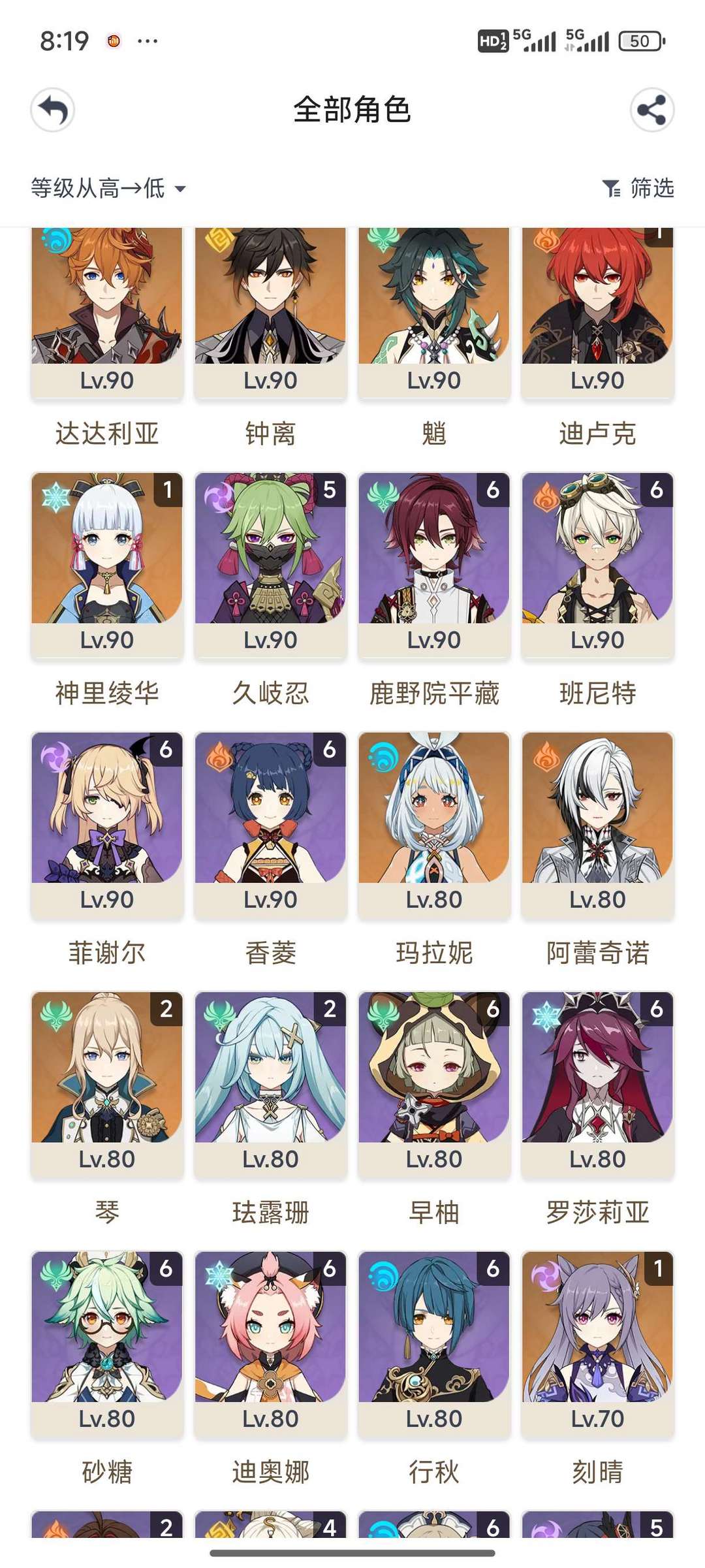Share the character list
The height and width of the screenshot is (1568, 705).
(x=651, y=110)
